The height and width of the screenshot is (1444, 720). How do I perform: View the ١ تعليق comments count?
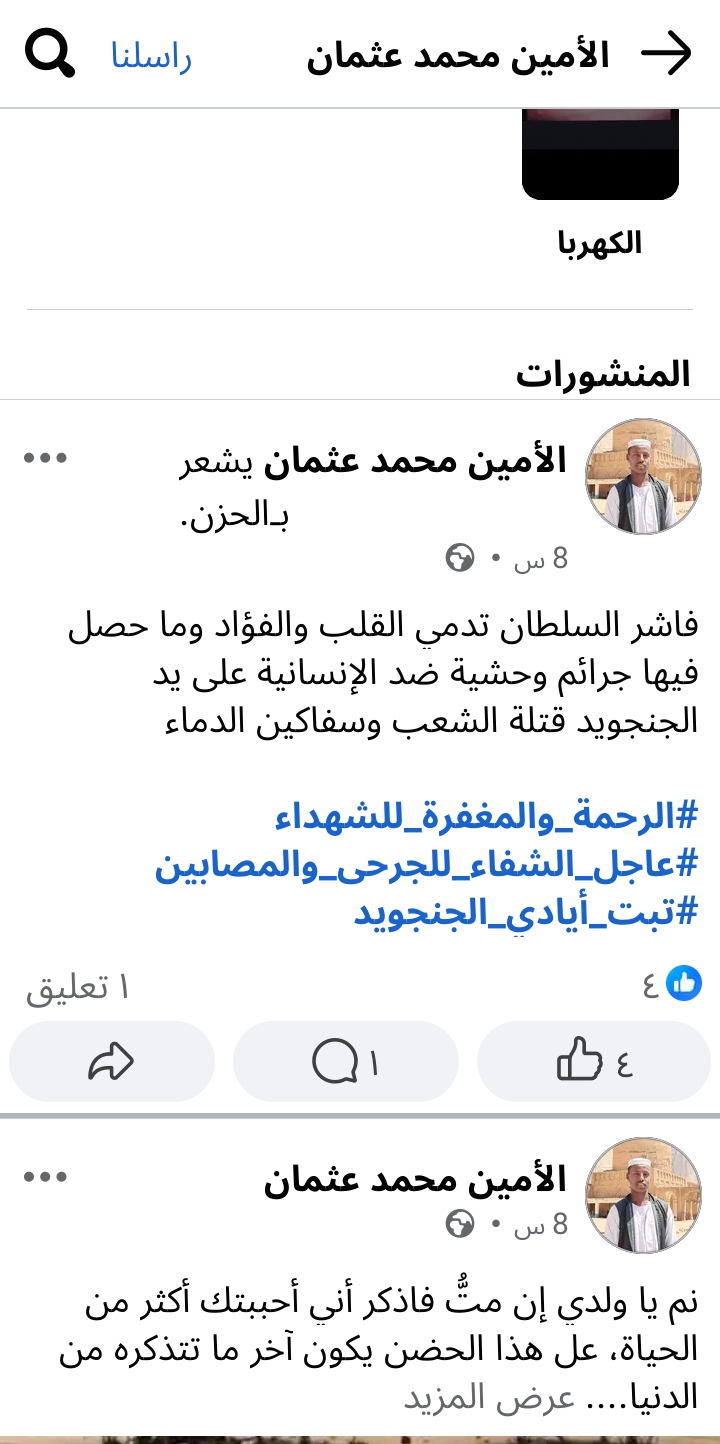[78, 987]
